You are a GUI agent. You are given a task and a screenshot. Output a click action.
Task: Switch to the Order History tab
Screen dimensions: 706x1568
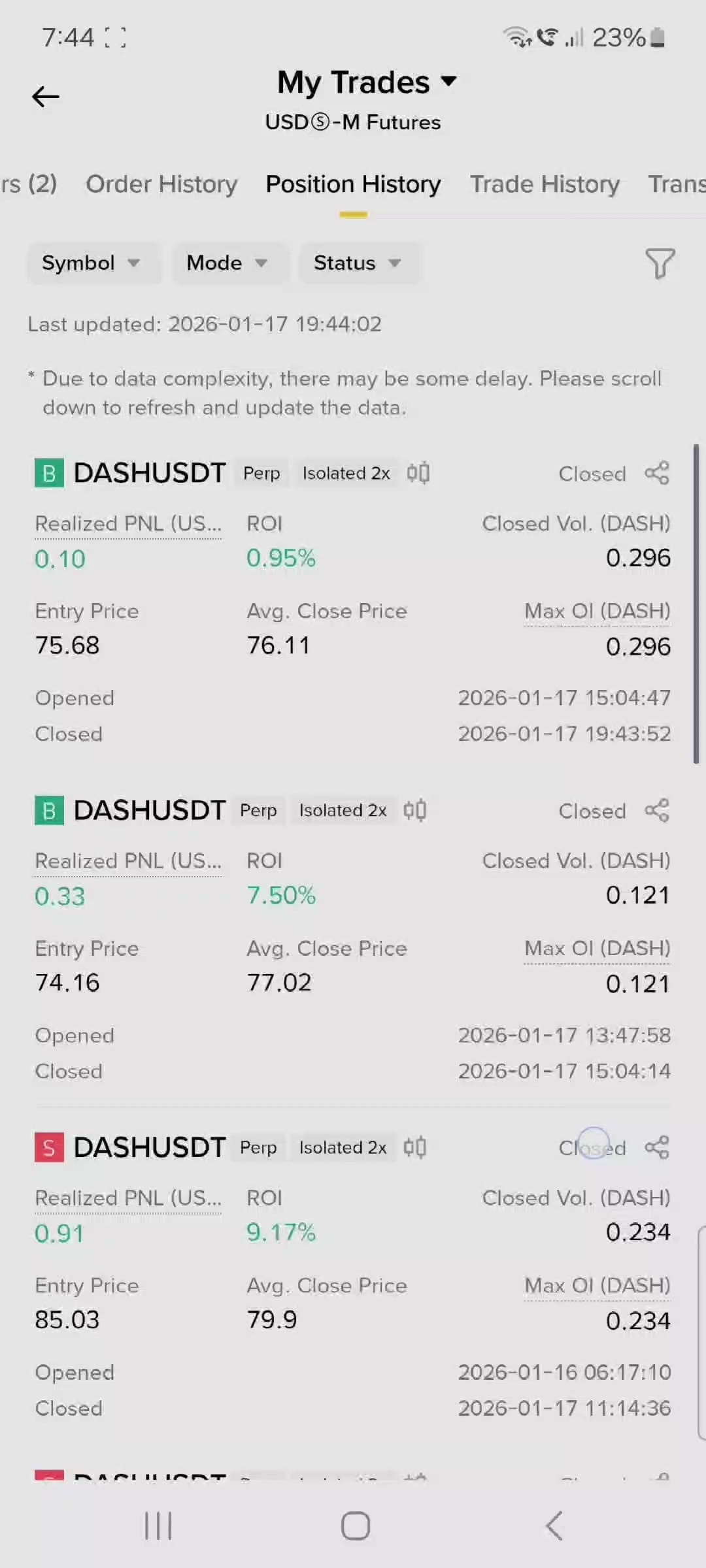click(x=161, y=184)
